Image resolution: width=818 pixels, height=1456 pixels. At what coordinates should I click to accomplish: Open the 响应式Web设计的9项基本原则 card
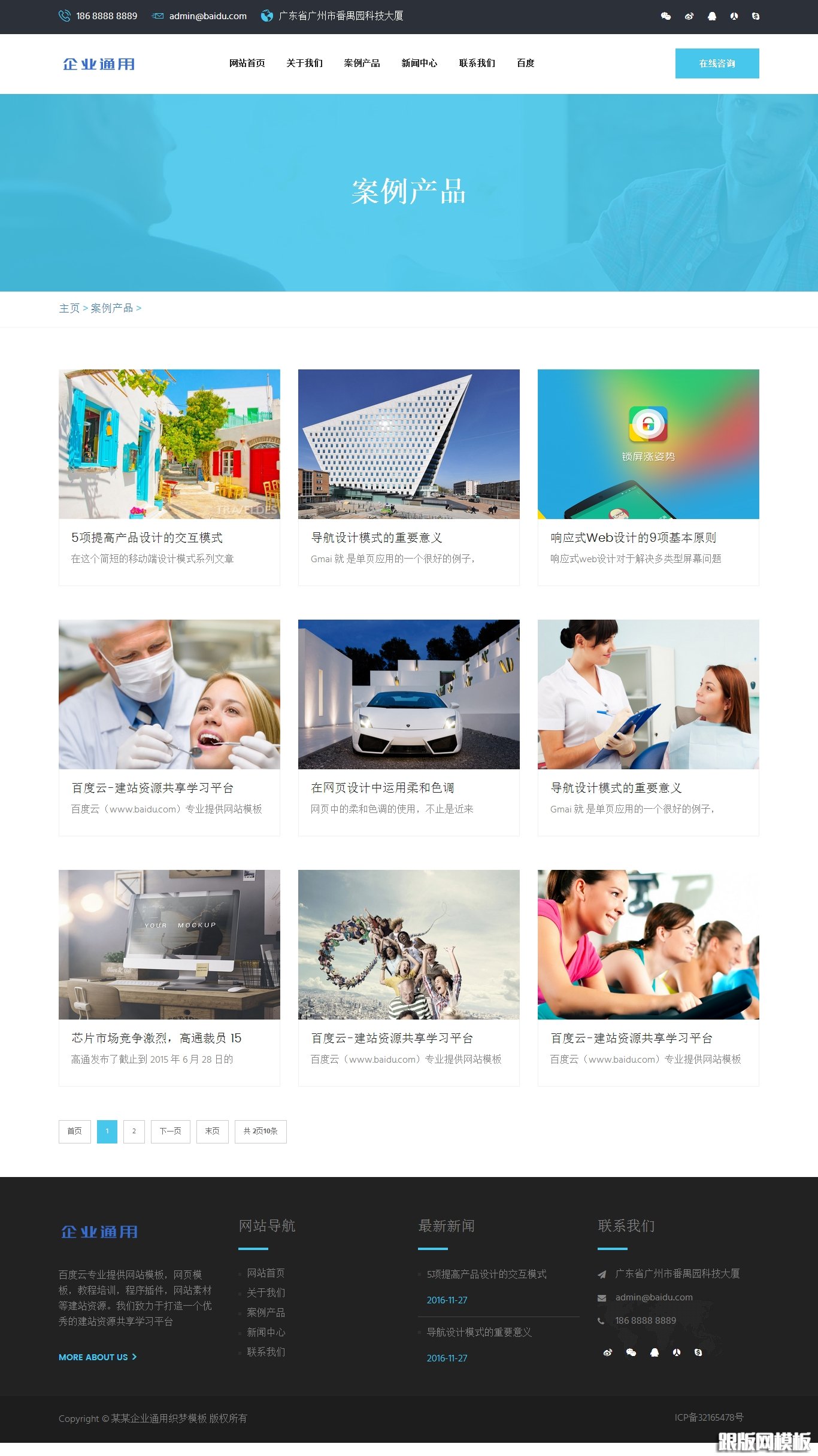point(649,477)
